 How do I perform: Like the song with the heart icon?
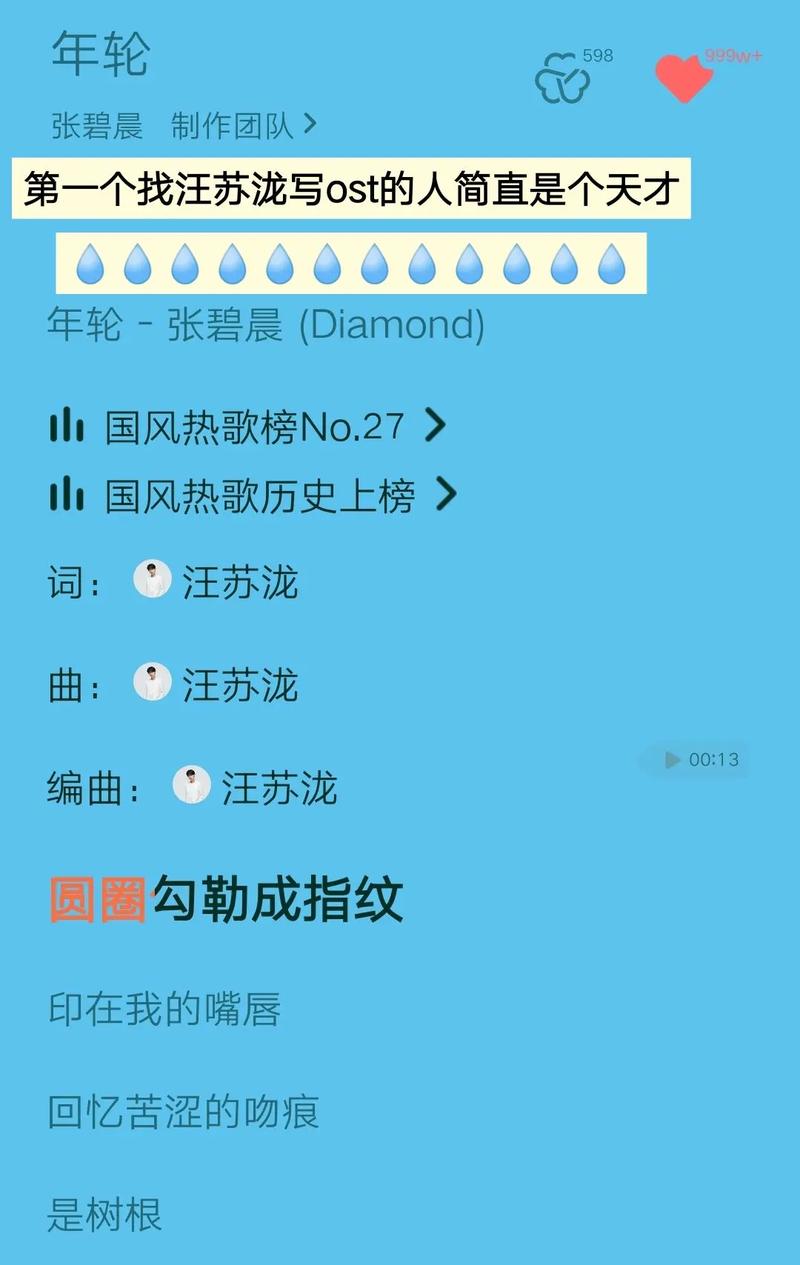[684, 77]
